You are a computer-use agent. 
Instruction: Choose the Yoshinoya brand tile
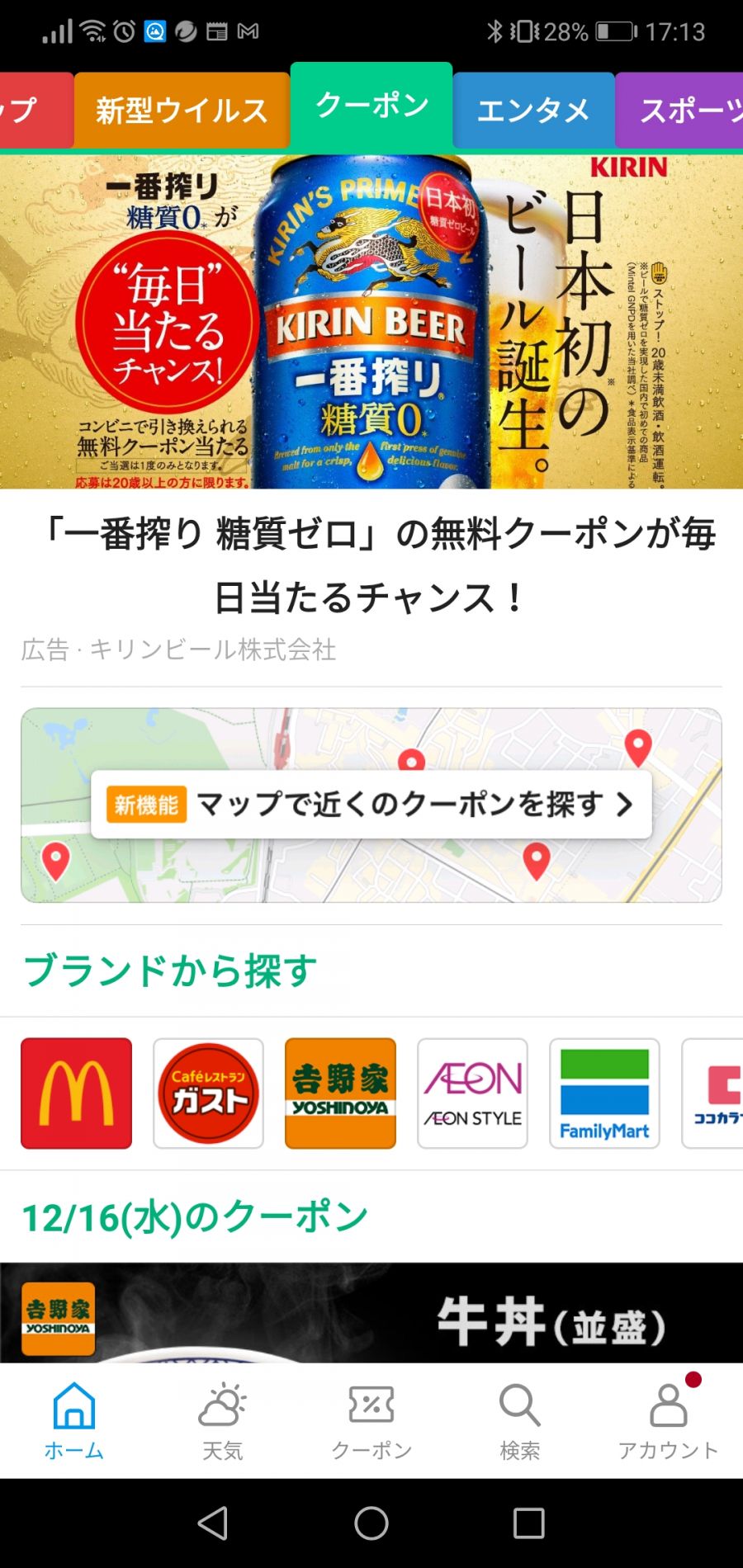pyautogui.click(x=340, y=1093)
